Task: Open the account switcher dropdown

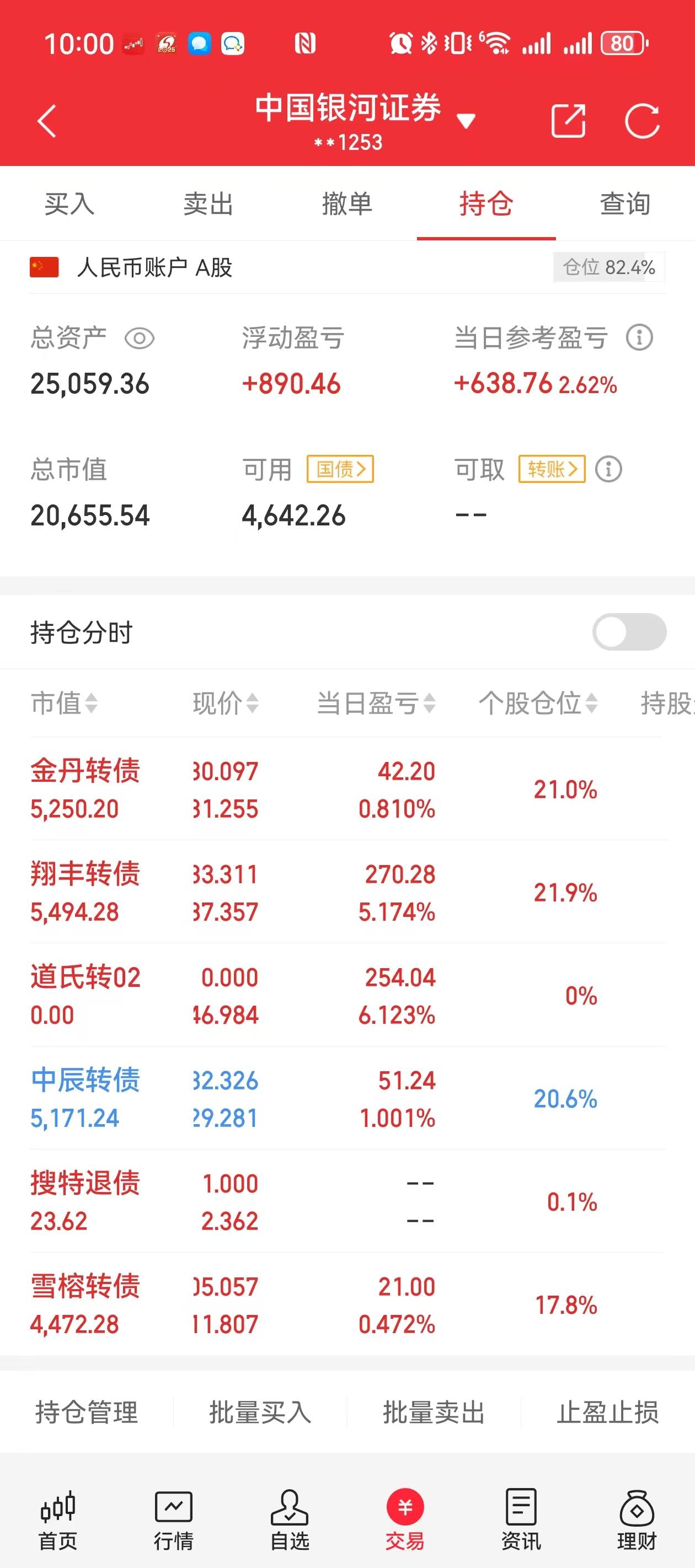Action: pyautogui.click(x=466, y=121)
